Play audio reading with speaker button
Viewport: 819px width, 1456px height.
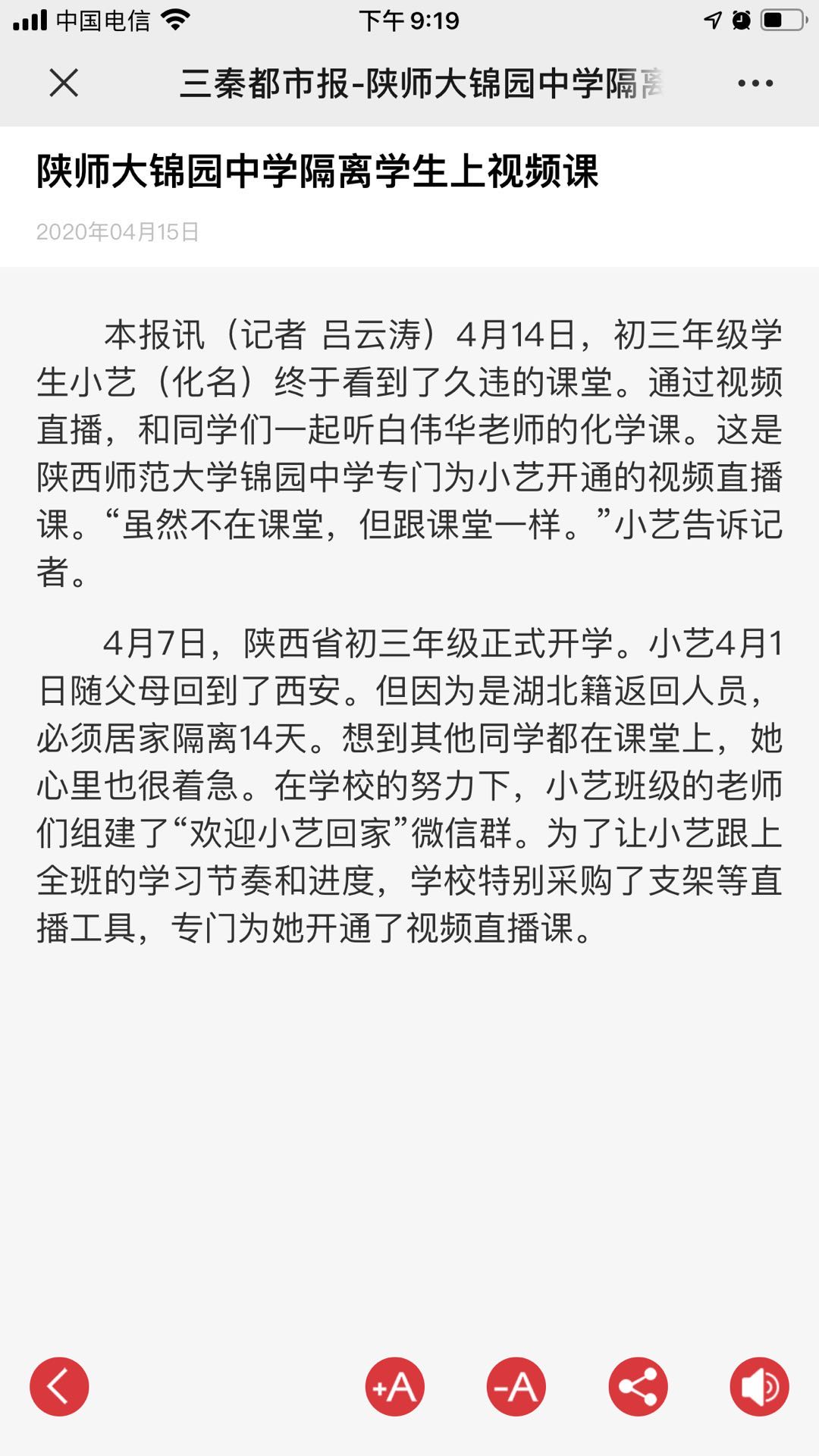pos(759,1386)
